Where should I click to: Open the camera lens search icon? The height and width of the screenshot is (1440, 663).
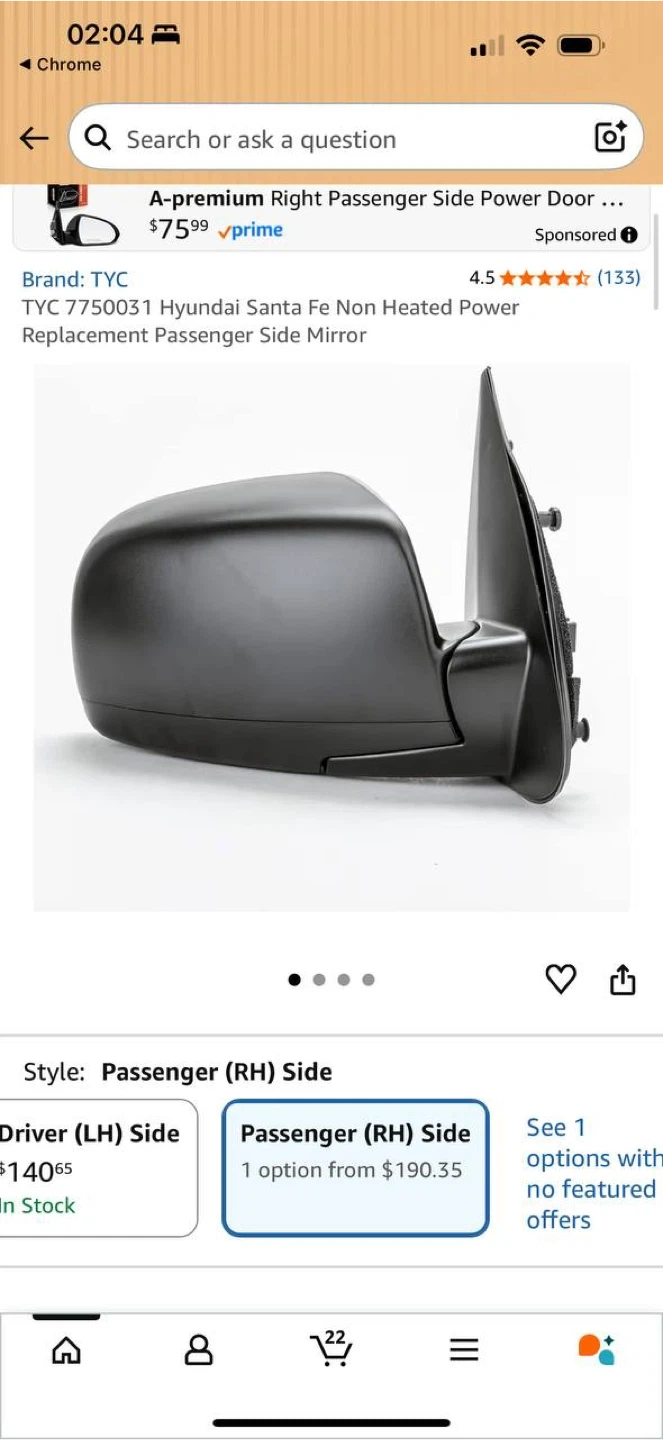[x=610, y=138]
